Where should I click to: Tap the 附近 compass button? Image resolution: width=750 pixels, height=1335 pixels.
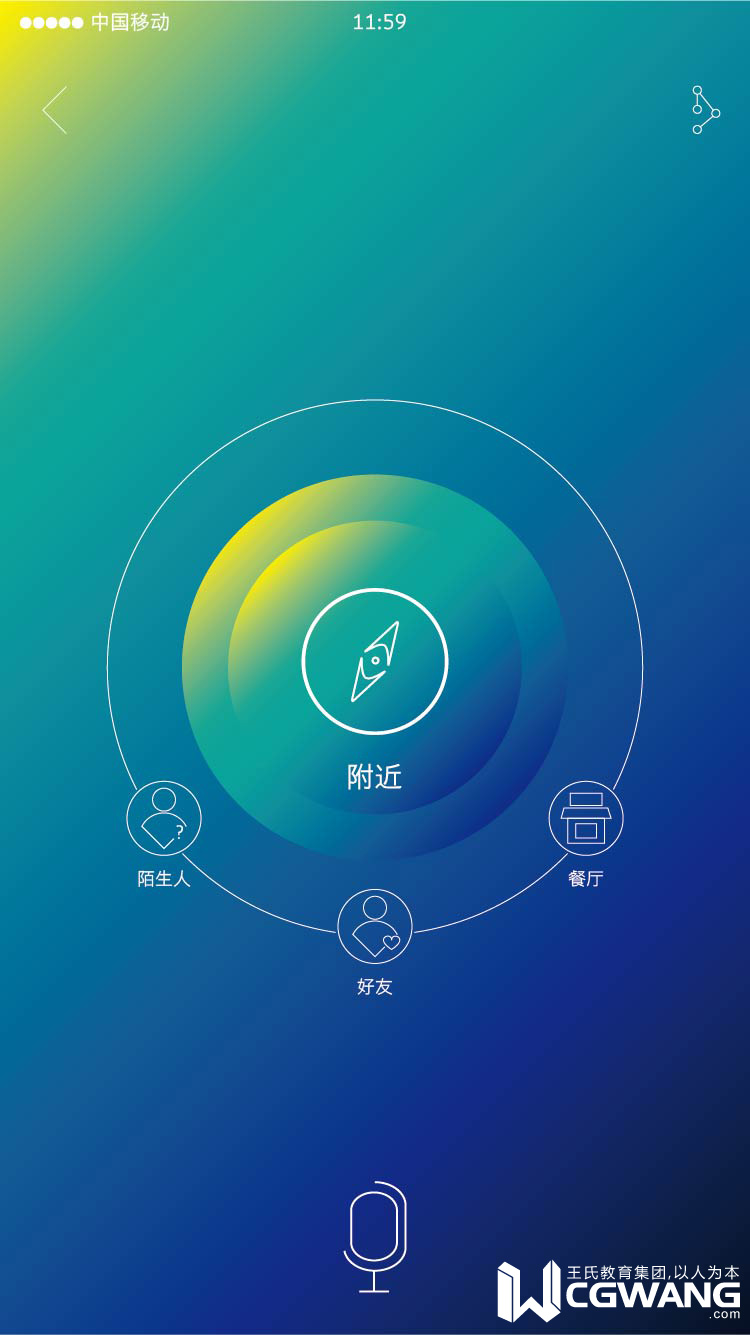pos(375,661)
